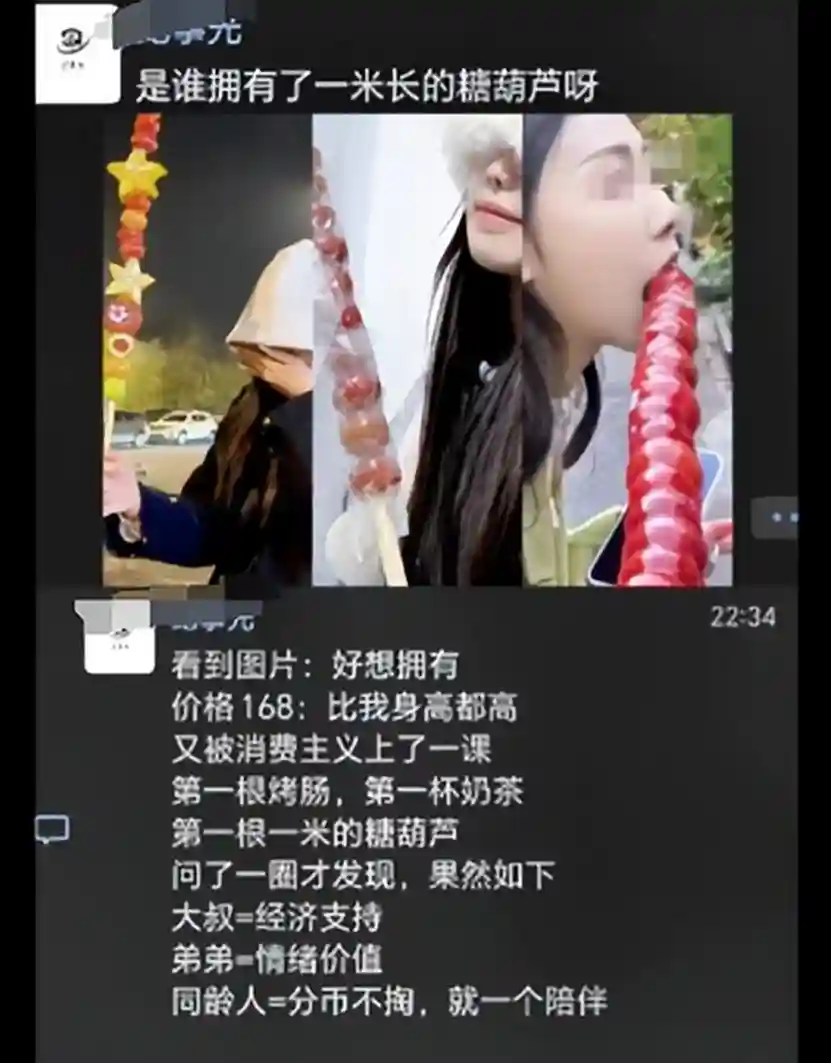This screenshot has height=1063, width=831.
Task: Open the first photo with the star-shaped skewer
Action: click(x=207, y=350)
